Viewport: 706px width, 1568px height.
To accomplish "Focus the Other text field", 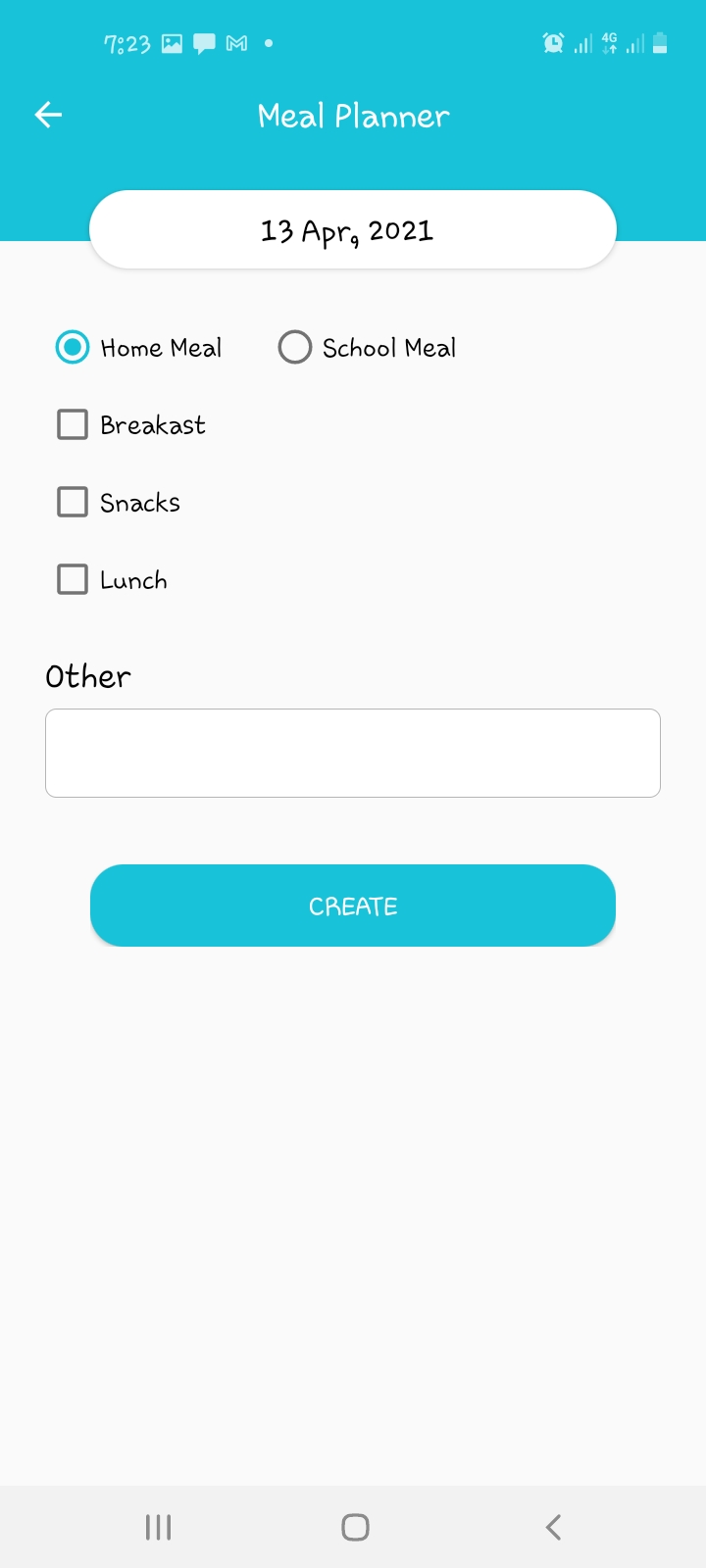I will pos(353,753).
